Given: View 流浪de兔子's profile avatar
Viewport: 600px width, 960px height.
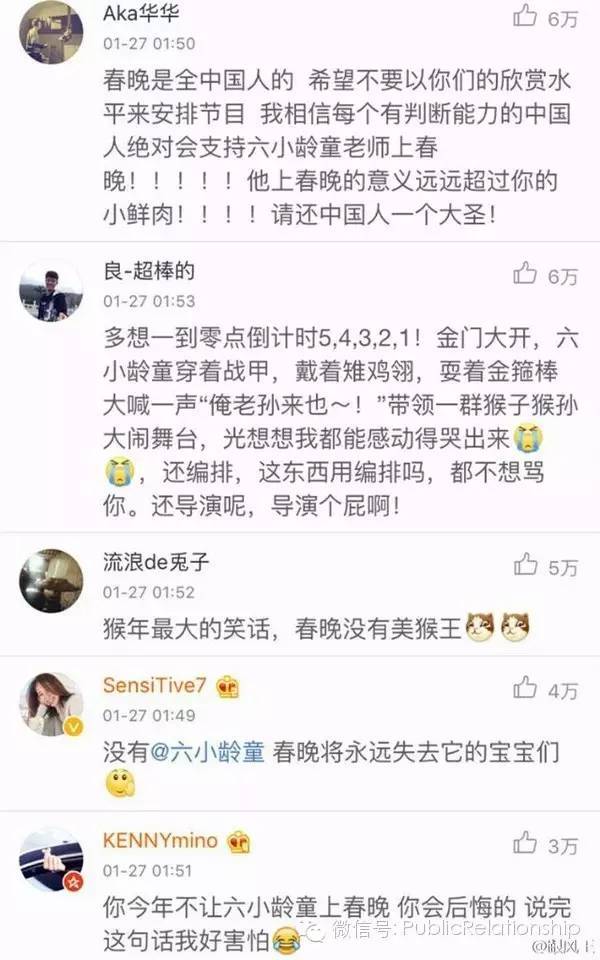Looking at the screenshot, I should 50,581.
